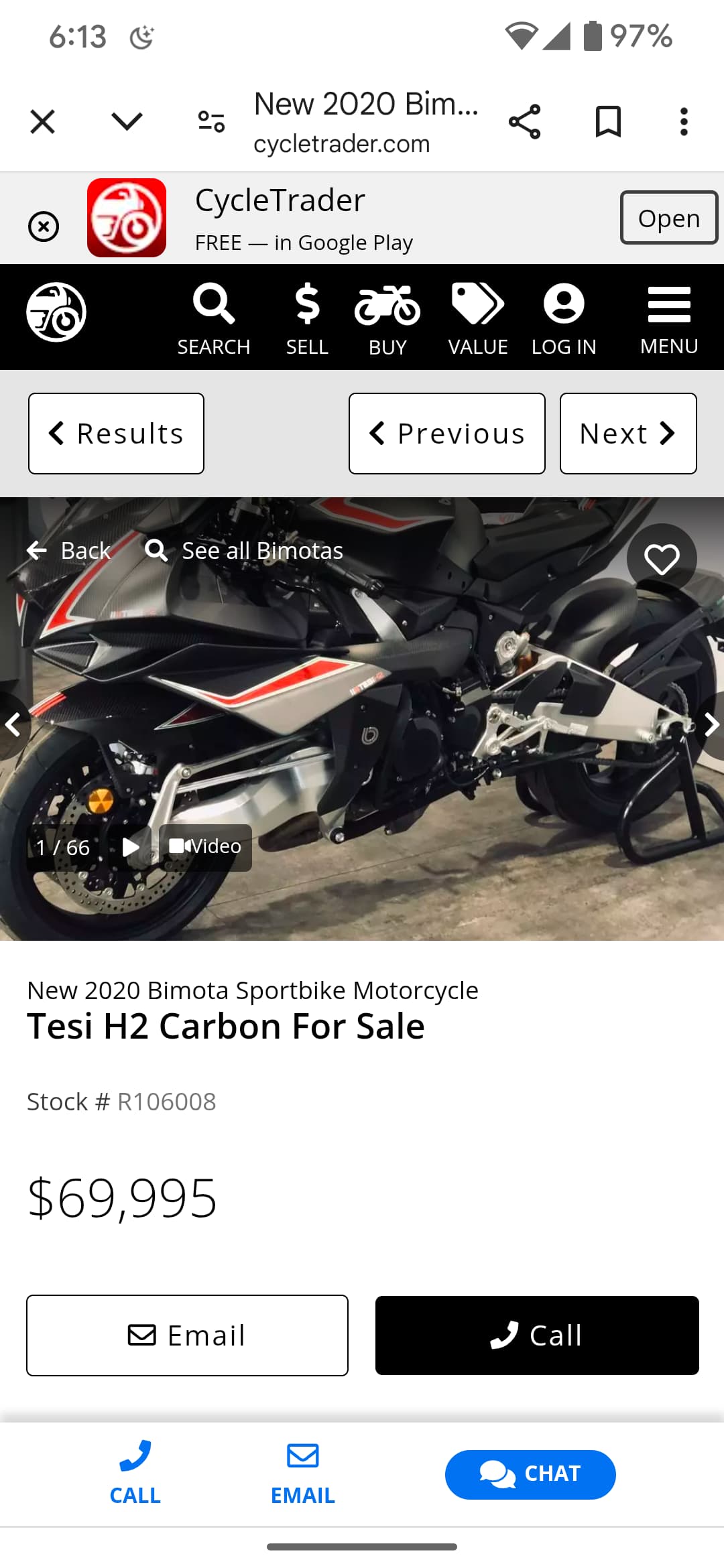This screenshot has width=724, height=1568.
Task: Dismiss the CycleTrader app banner
Action: (44, 226)
